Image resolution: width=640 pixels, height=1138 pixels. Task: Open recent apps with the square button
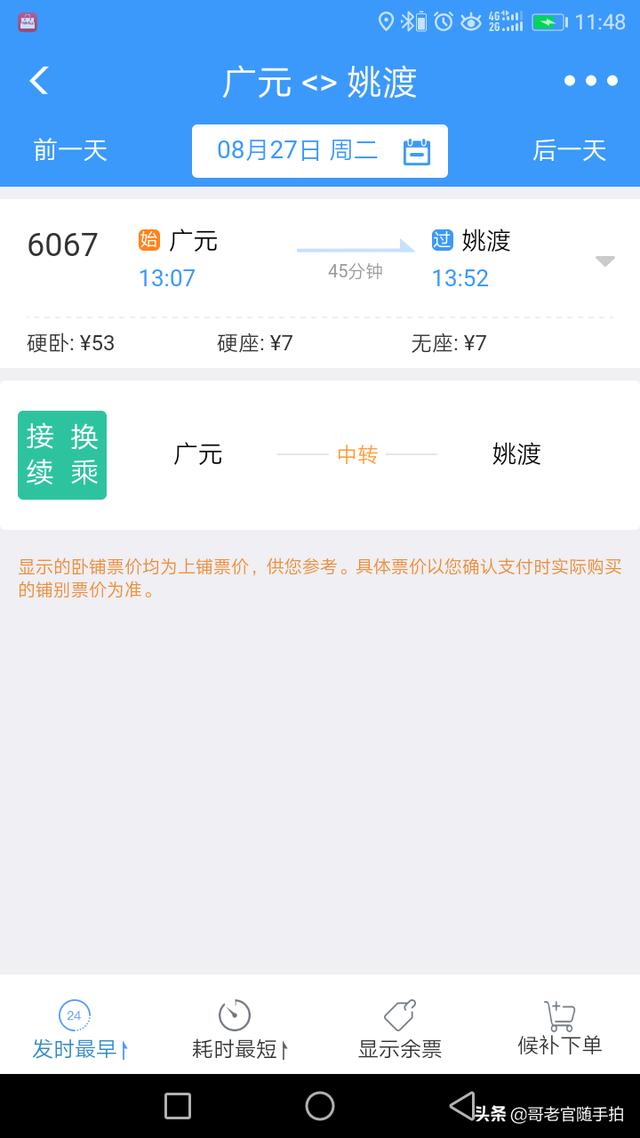(x=178, y=1105)
